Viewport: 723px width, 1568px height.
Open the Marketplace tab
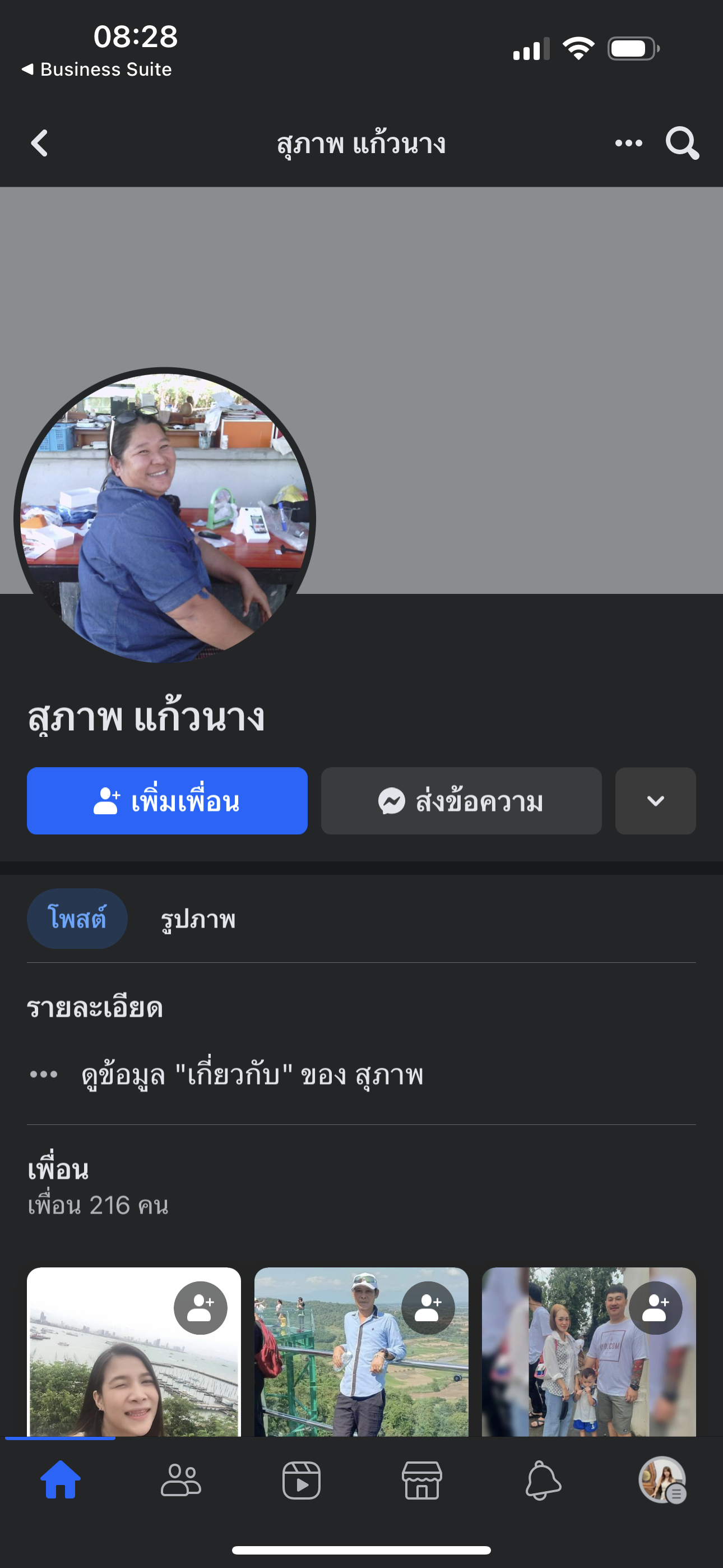421,1481
